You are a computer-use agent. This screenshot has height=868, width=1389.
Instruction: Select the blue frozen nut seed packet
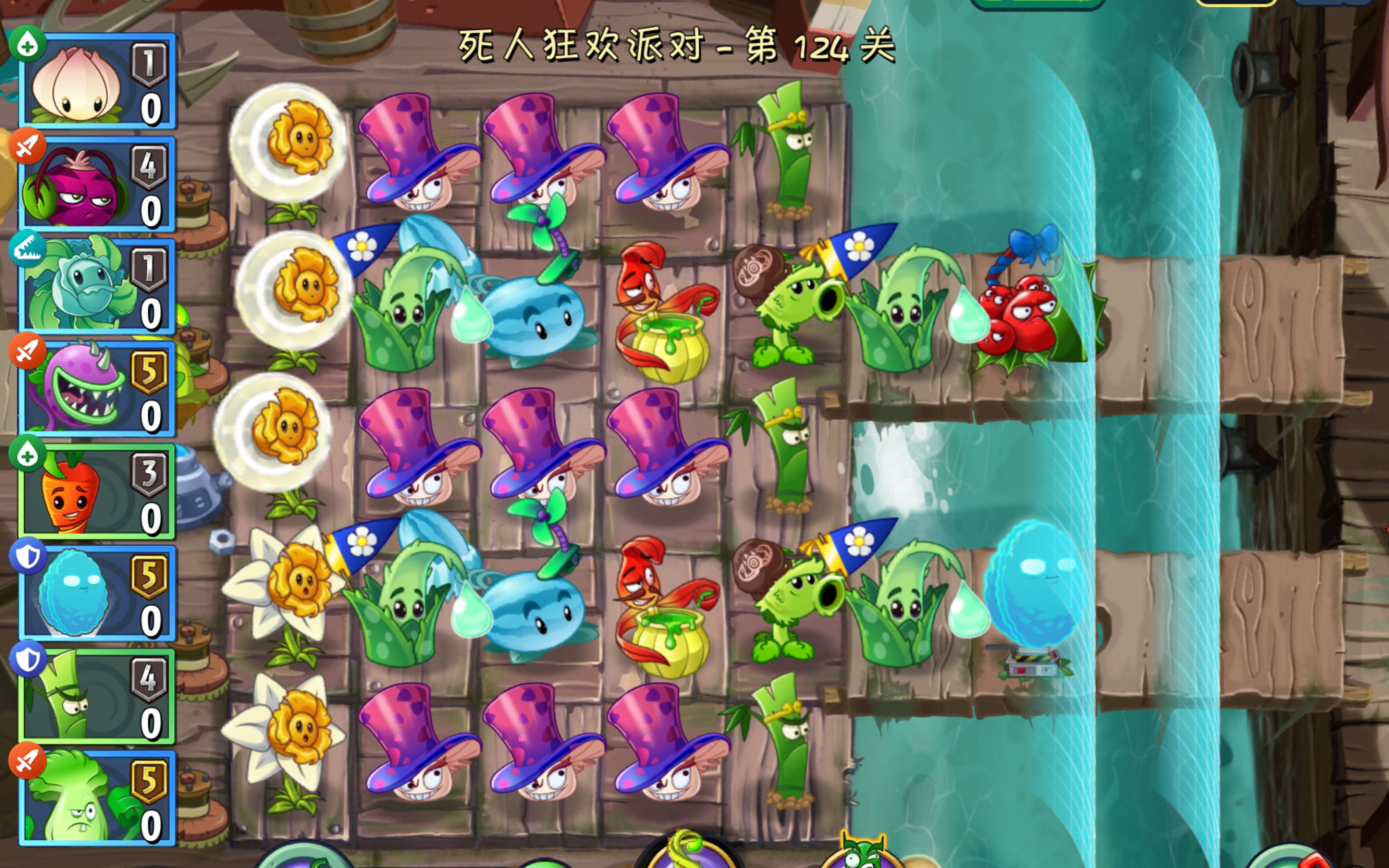click(x=96, y=594)
